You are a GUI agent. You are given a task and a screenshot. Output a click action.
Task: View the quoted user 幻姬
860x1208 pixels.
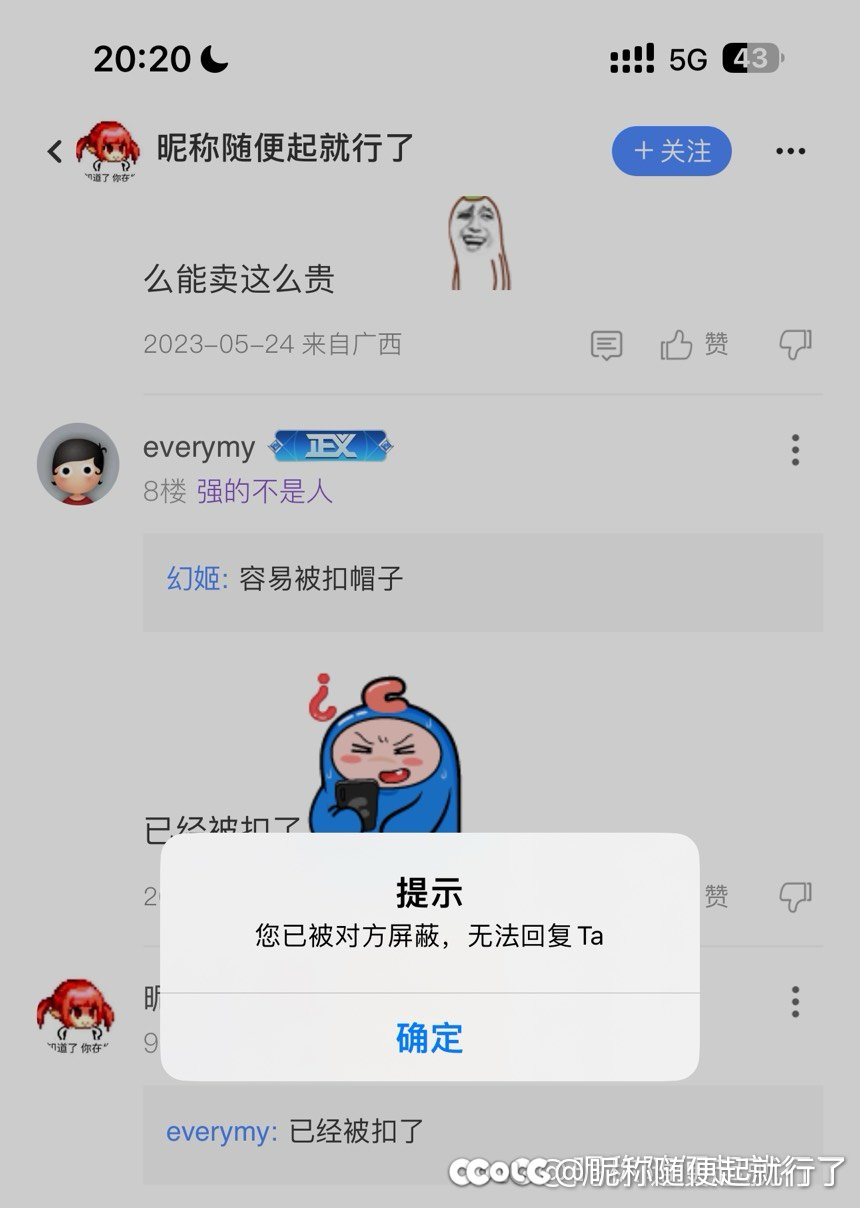pyautogui.click(x=197, y=579)
